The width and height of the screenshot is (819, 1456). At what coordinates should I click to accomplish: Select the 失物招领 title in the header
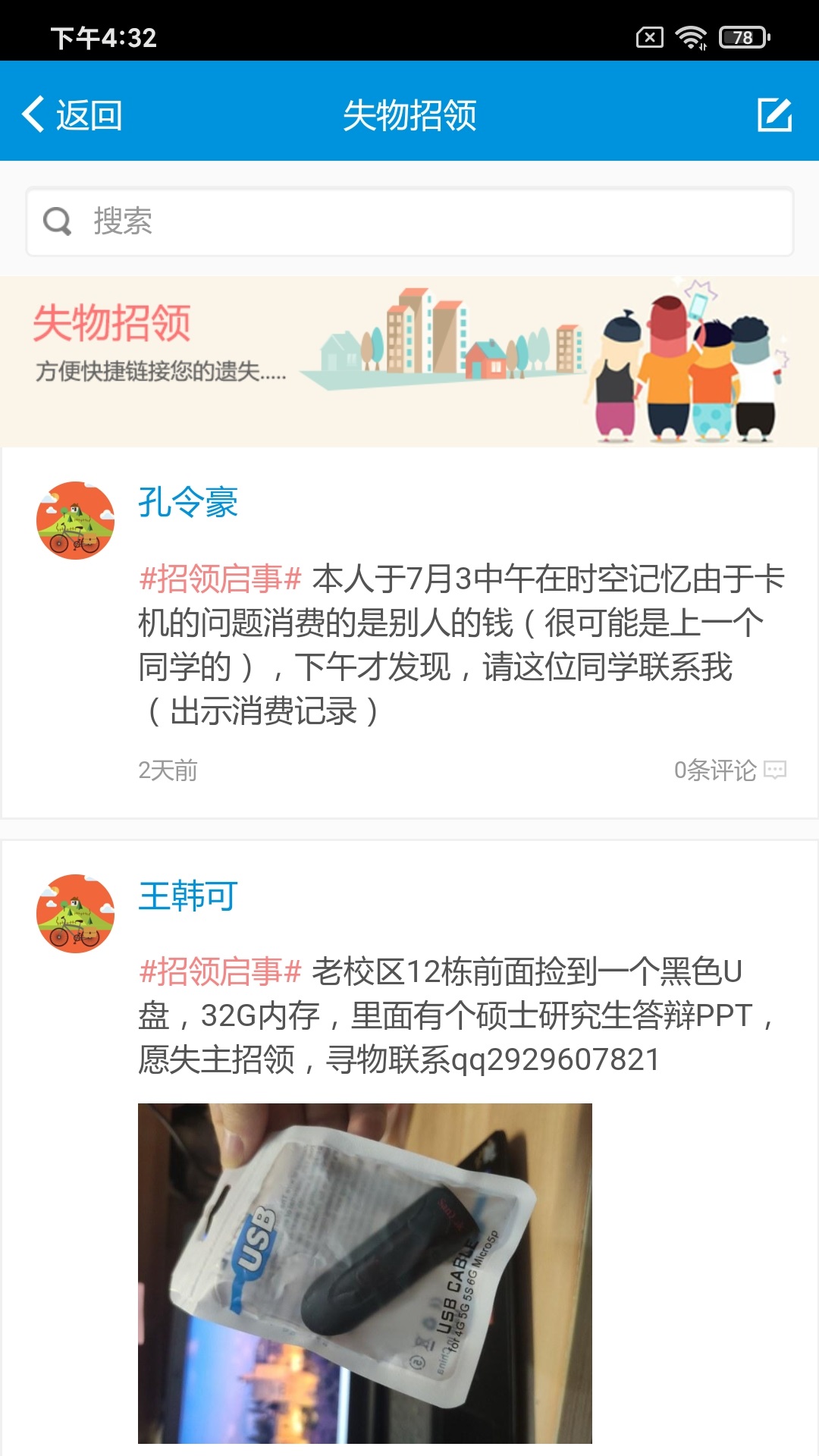(409, 115)
